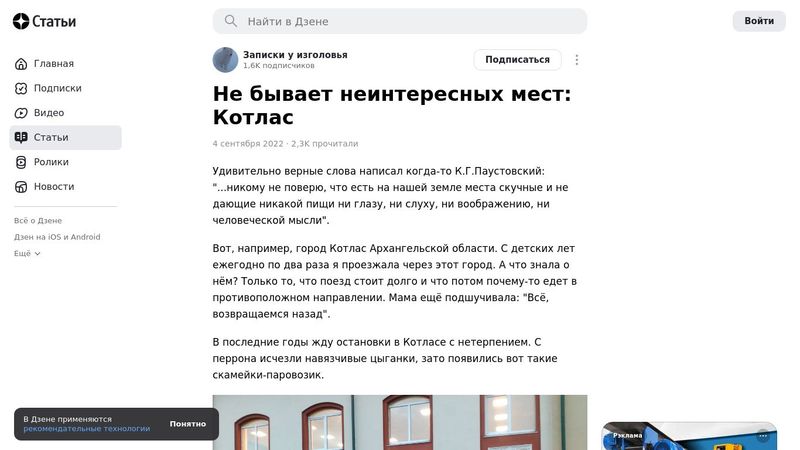
Task: Switch to the Новости section
Action: click(53, 187)
